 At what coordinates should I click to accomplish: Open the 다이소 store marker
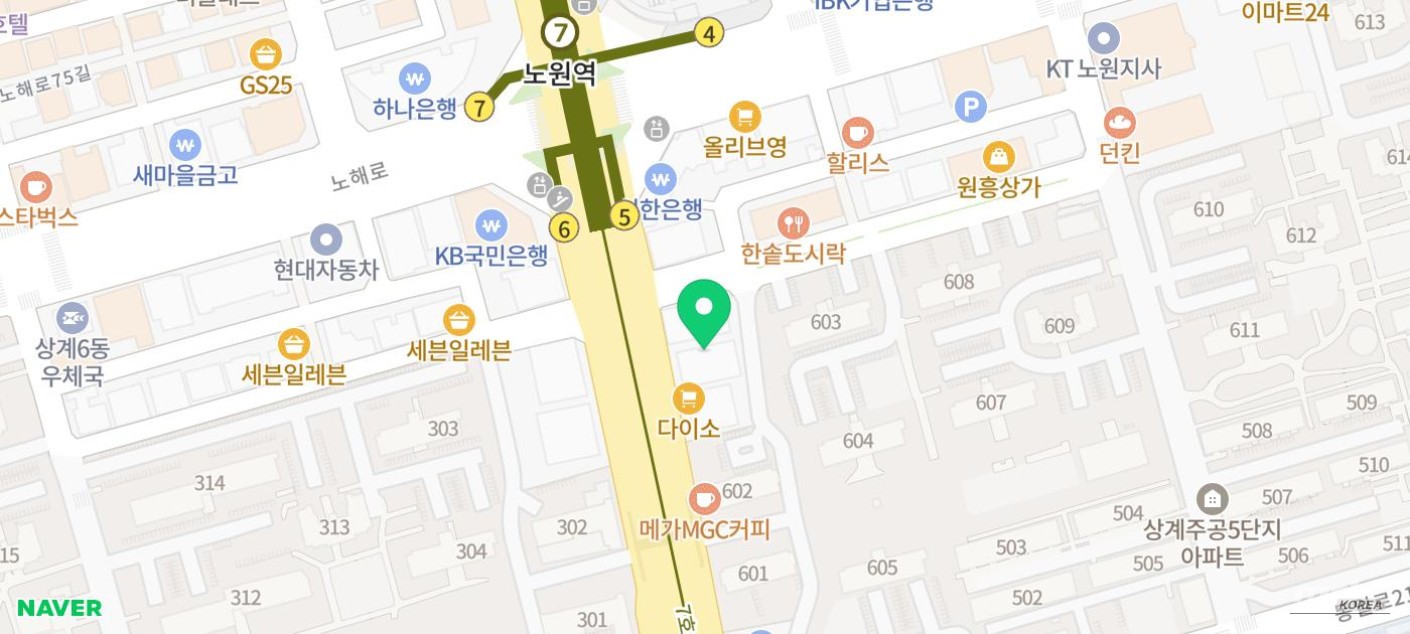click(687, 400)
